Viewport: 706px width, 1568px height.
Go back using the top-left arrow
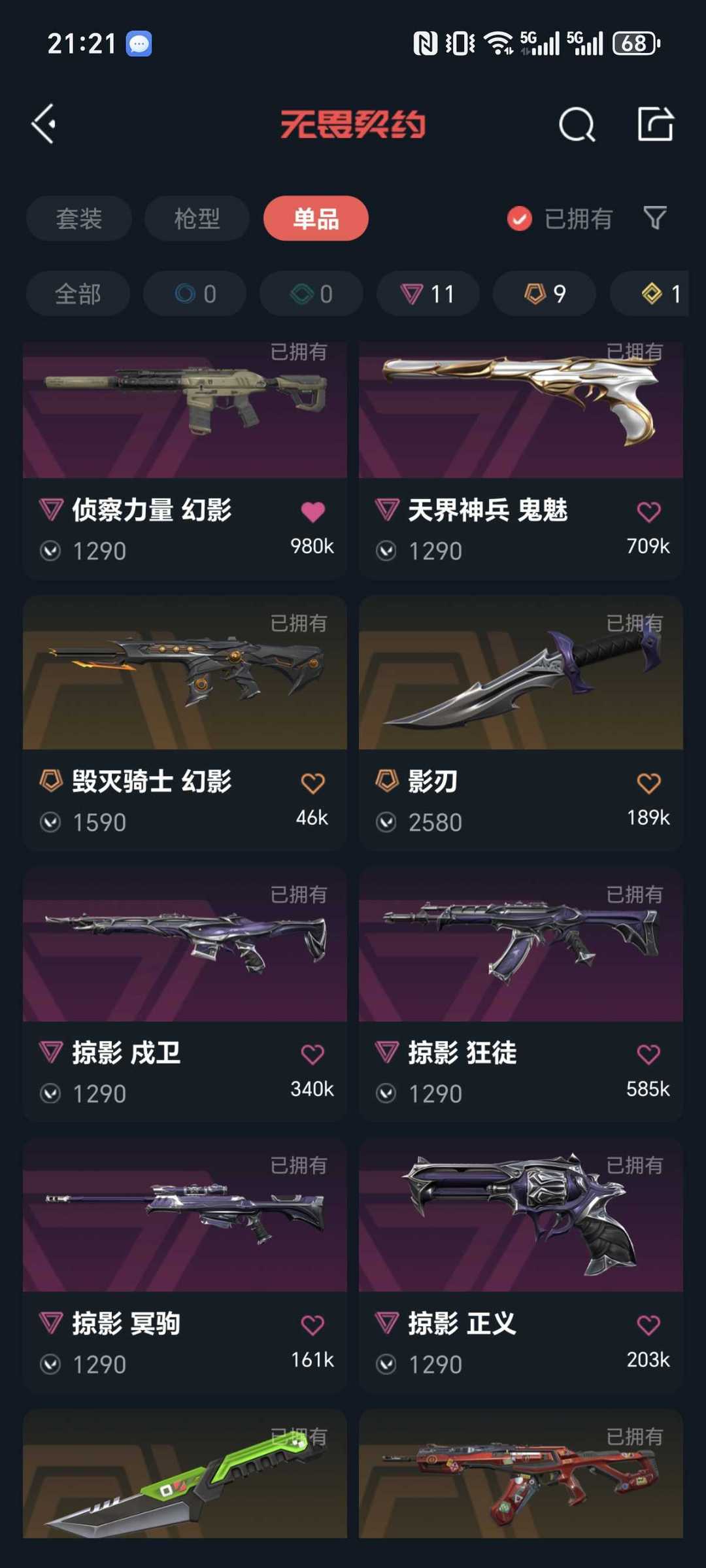coord(44,124)
